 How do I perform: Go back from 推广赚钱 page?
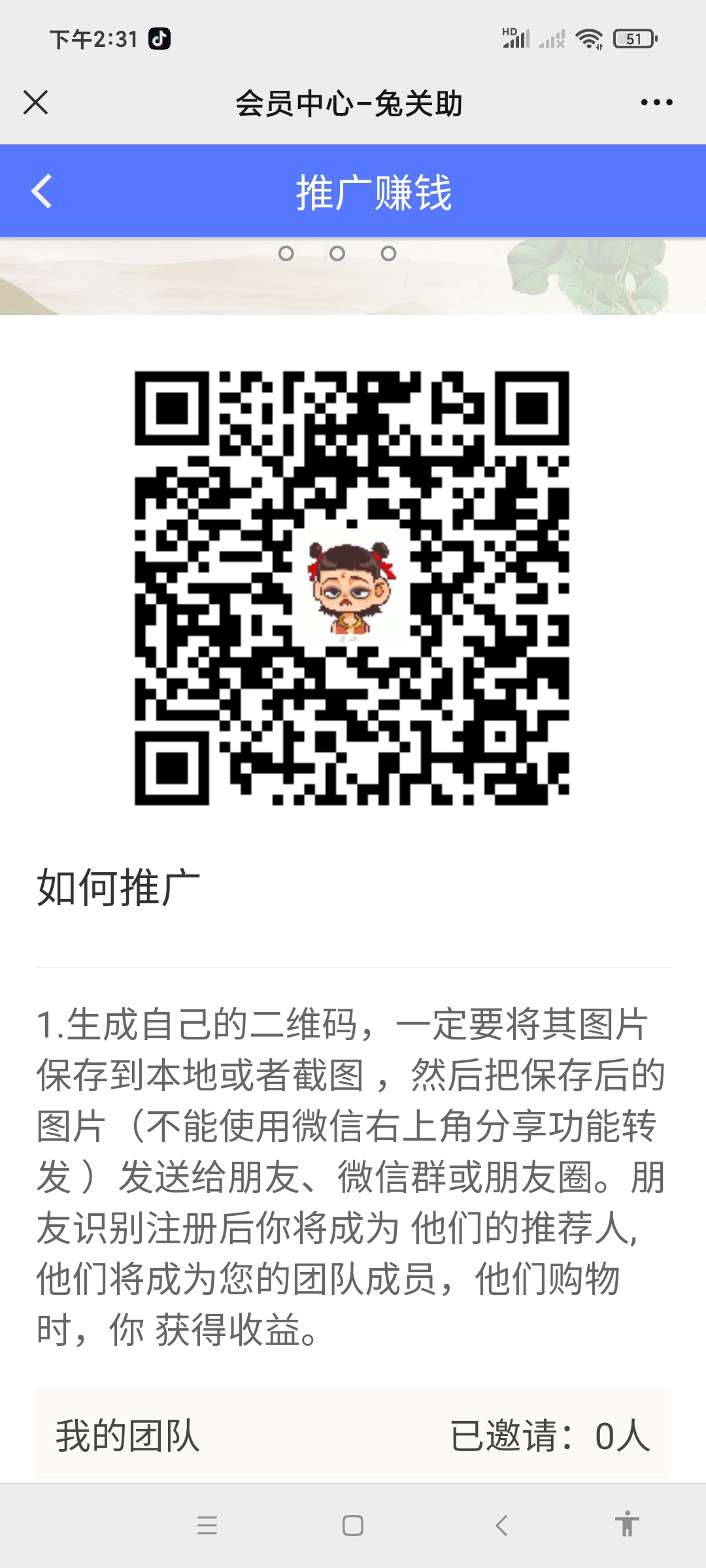41,191
